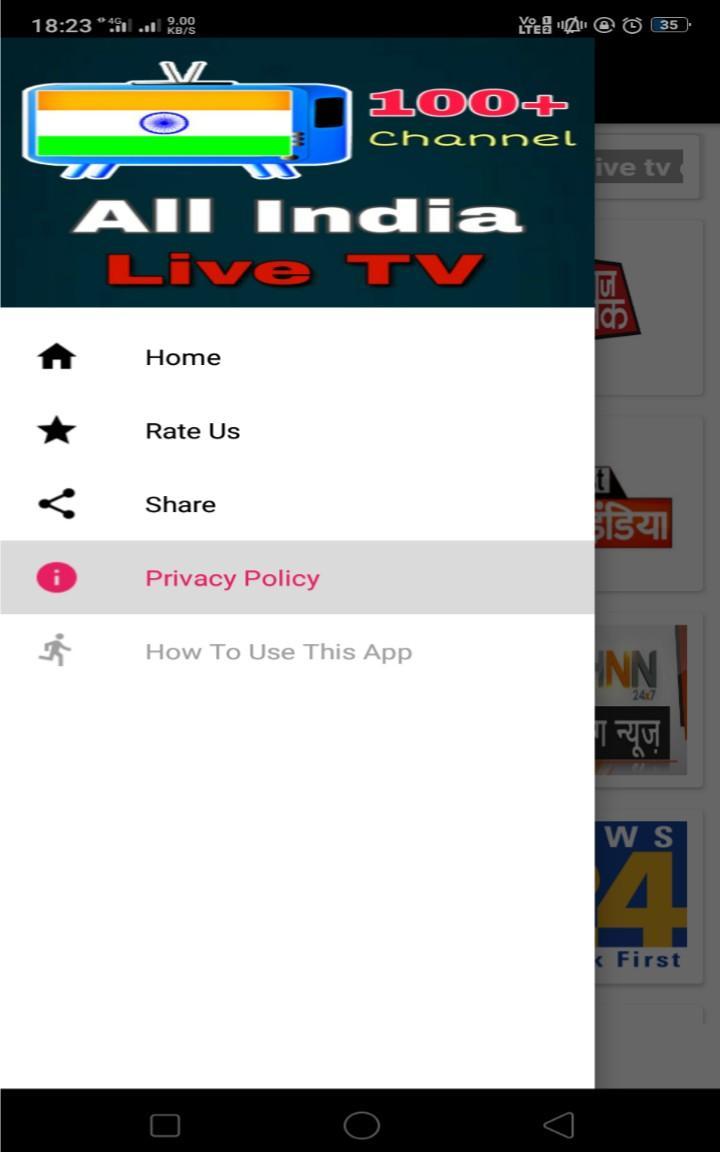This screenshot has width=720, height=1152.
Task: Tap the system back button
Action: pyautogui.click(x=558, y=1125)
